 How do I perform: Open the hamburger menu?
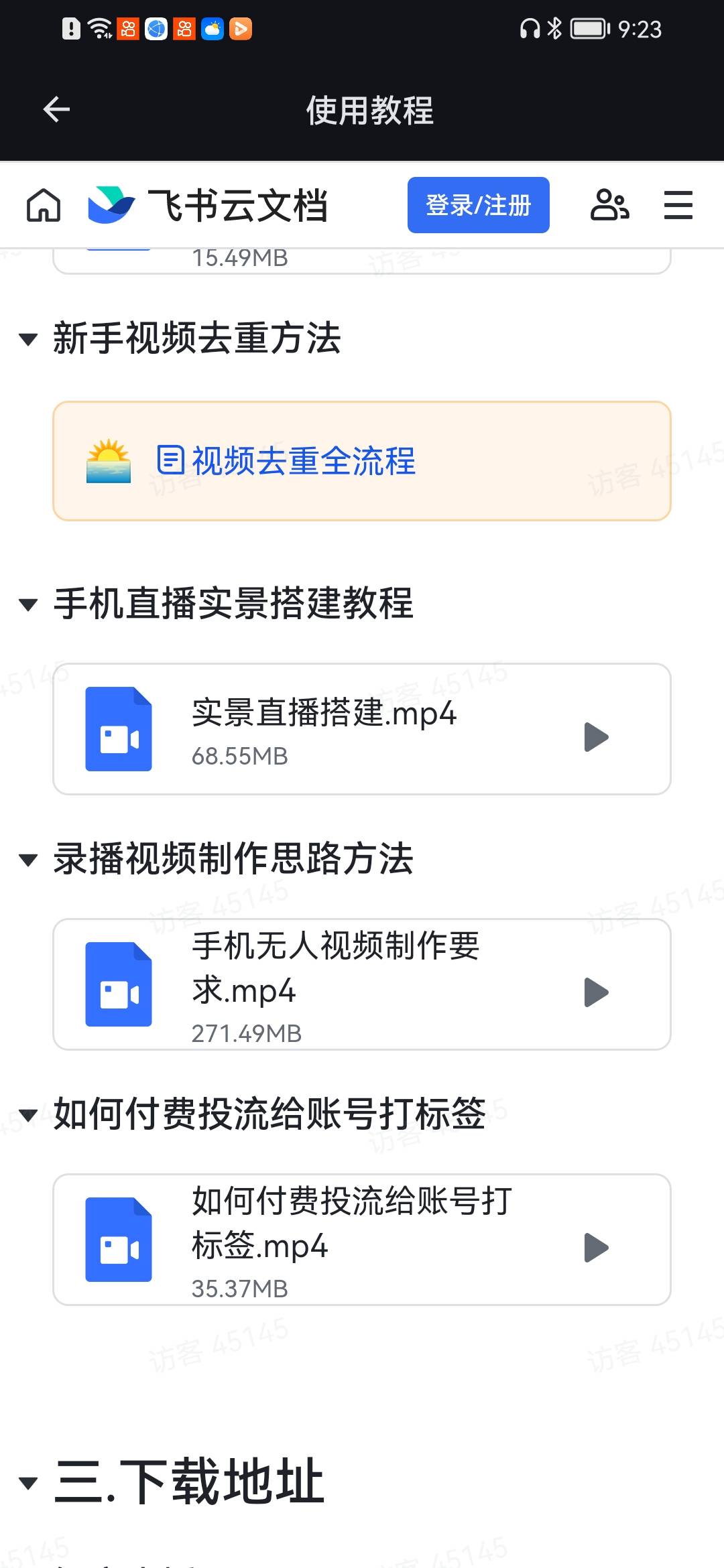(678, 205)
